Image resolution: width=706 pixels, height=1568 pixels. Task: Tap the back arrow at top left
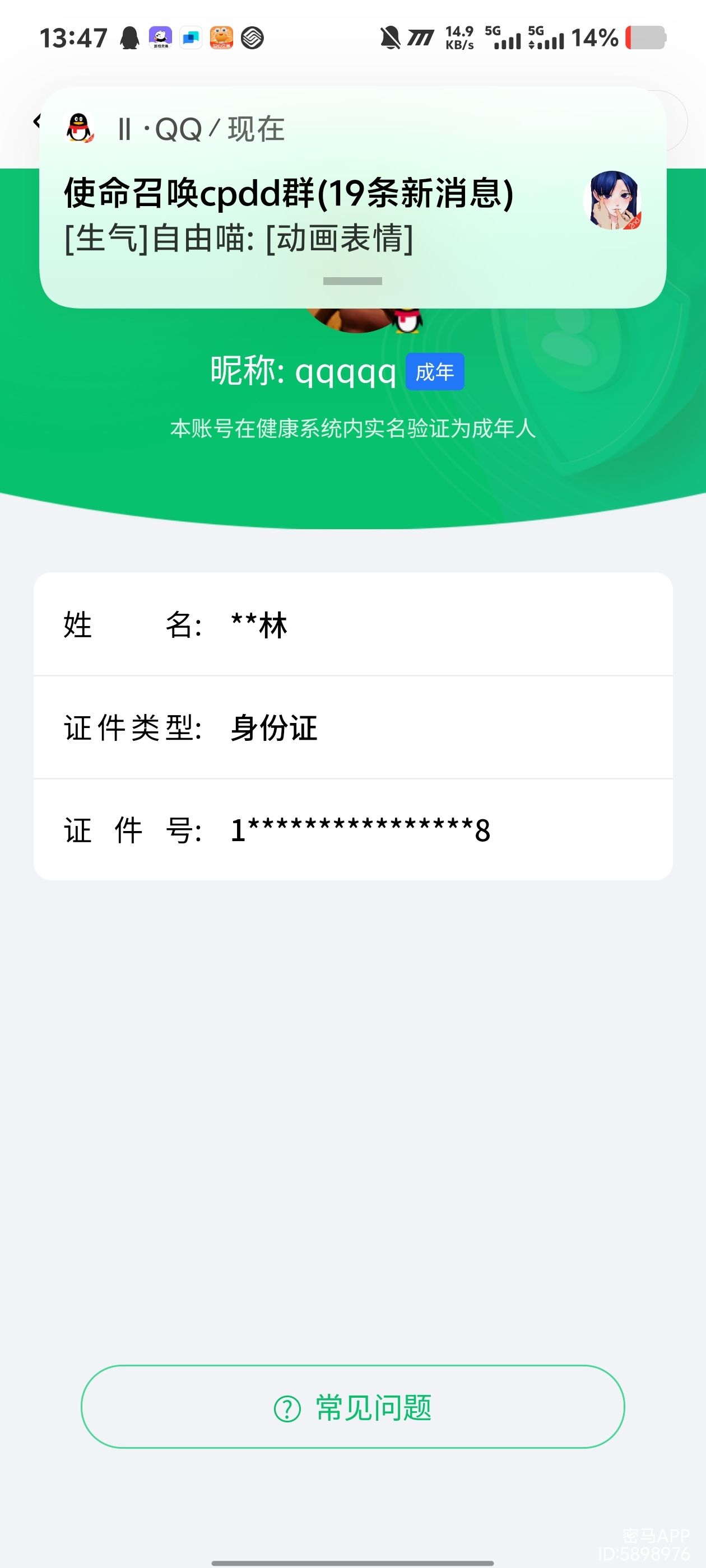(x=35, y=122)
